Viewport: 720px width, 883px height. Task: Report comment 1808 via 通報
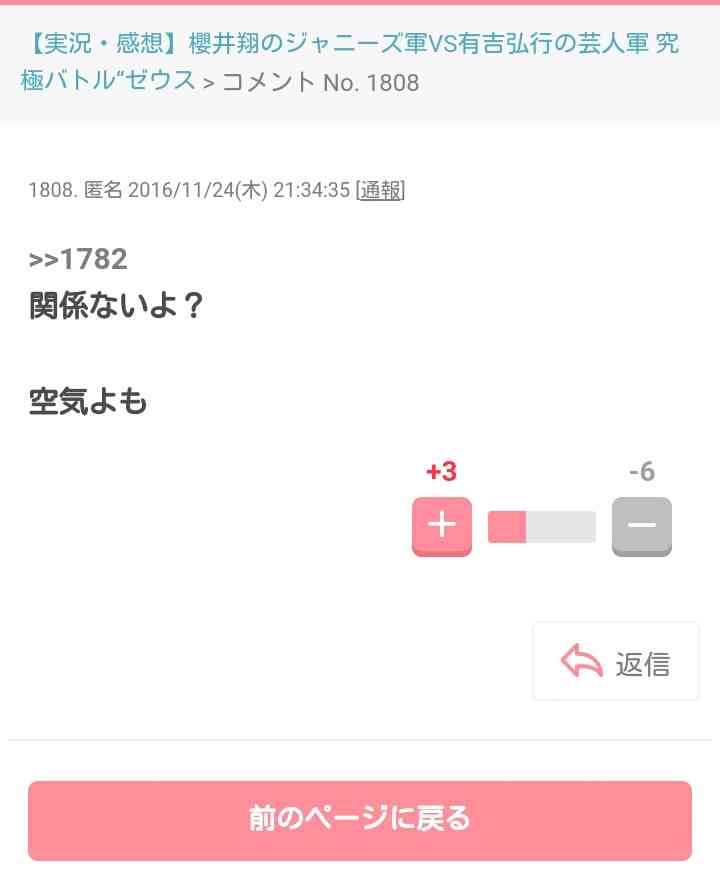point(380,190)
